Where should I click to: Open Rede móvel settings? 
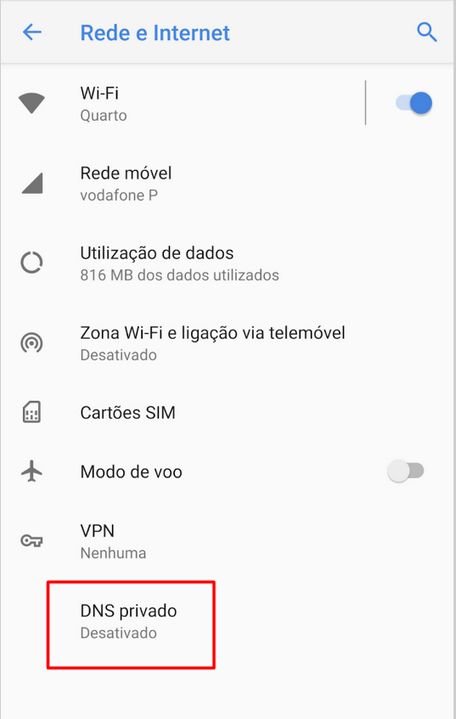pos(228,183)
